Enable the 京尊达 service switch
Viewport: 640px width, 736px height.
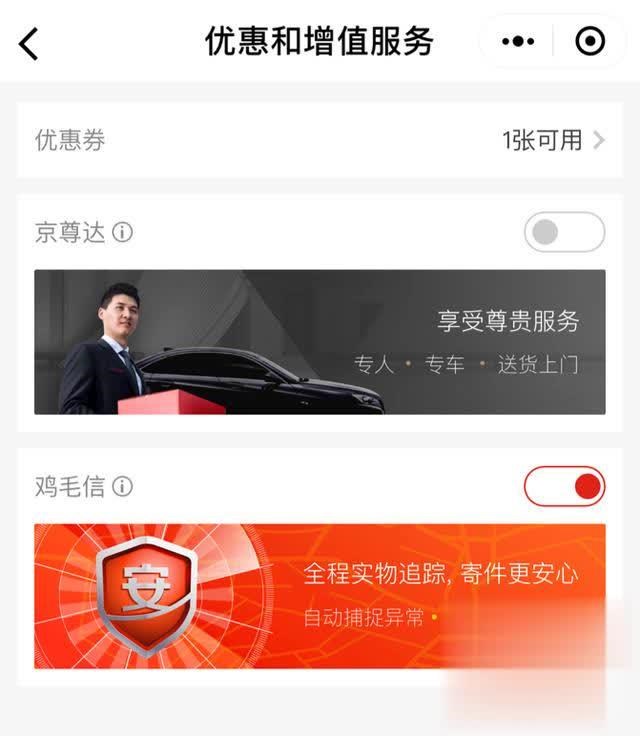(564, 233)
